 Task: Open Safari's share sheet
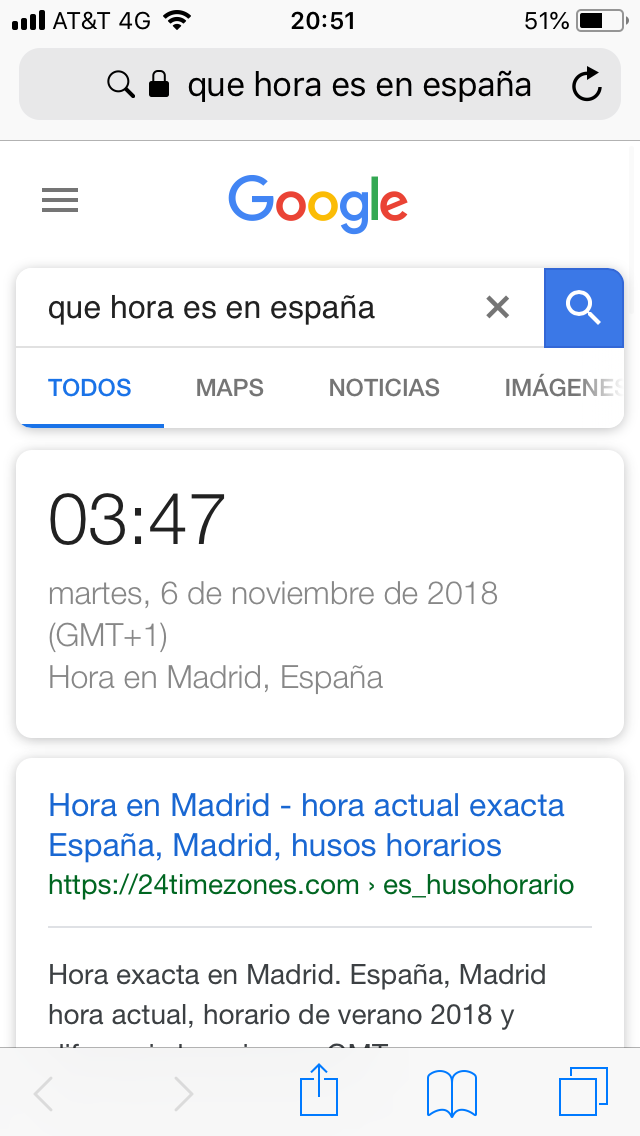319,1091
